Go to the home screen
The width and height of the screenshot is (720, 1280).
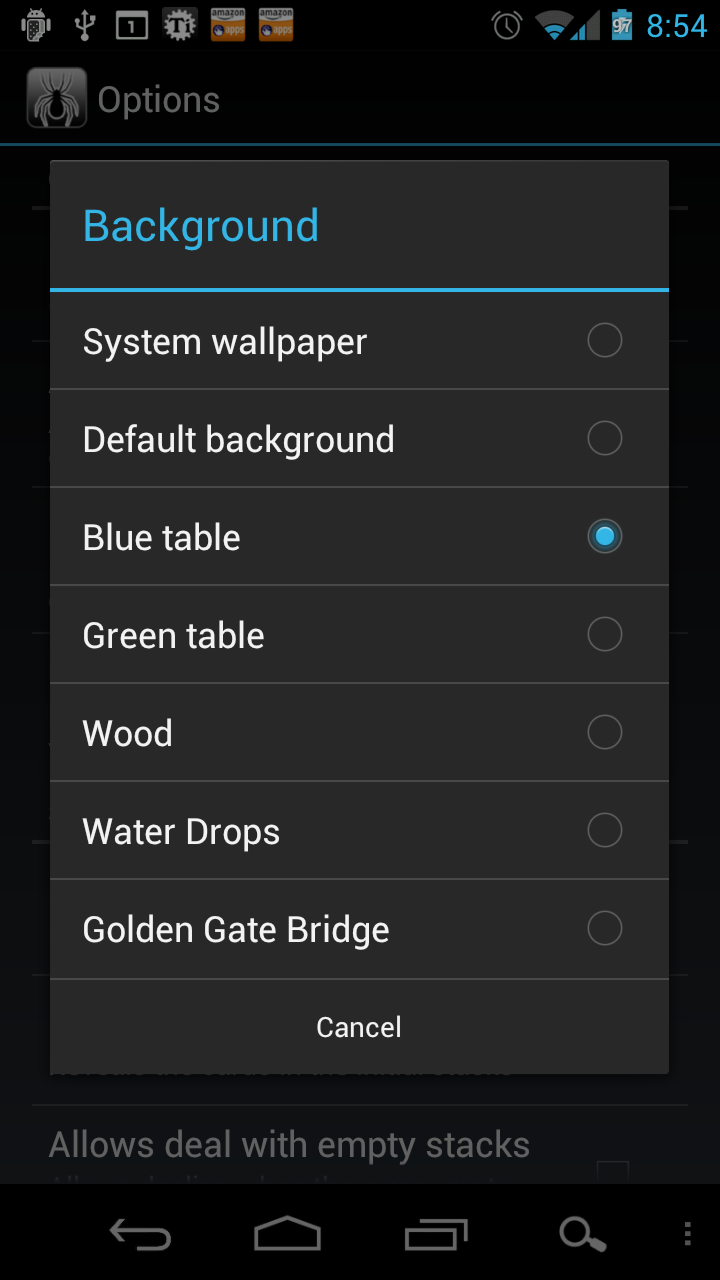[287, 1235]
